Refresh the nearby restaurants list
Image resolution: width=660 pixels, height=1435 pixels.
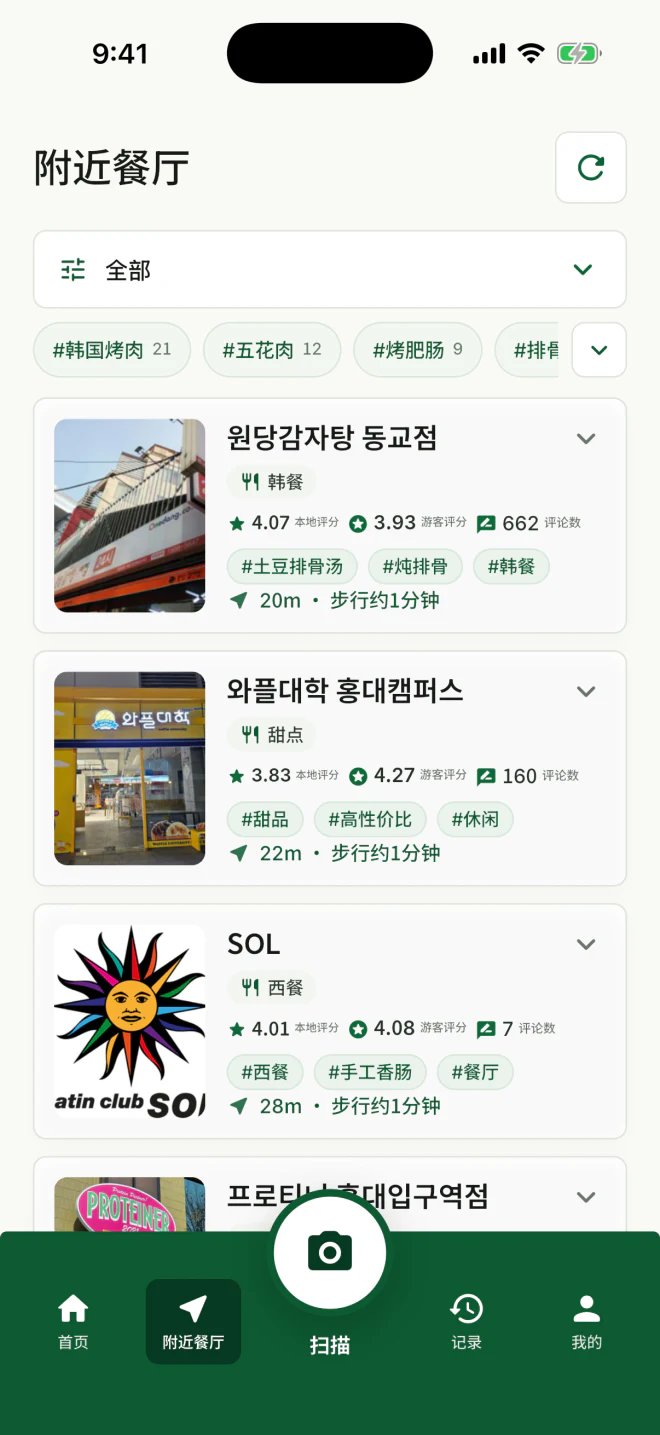(x=591, y=168)
